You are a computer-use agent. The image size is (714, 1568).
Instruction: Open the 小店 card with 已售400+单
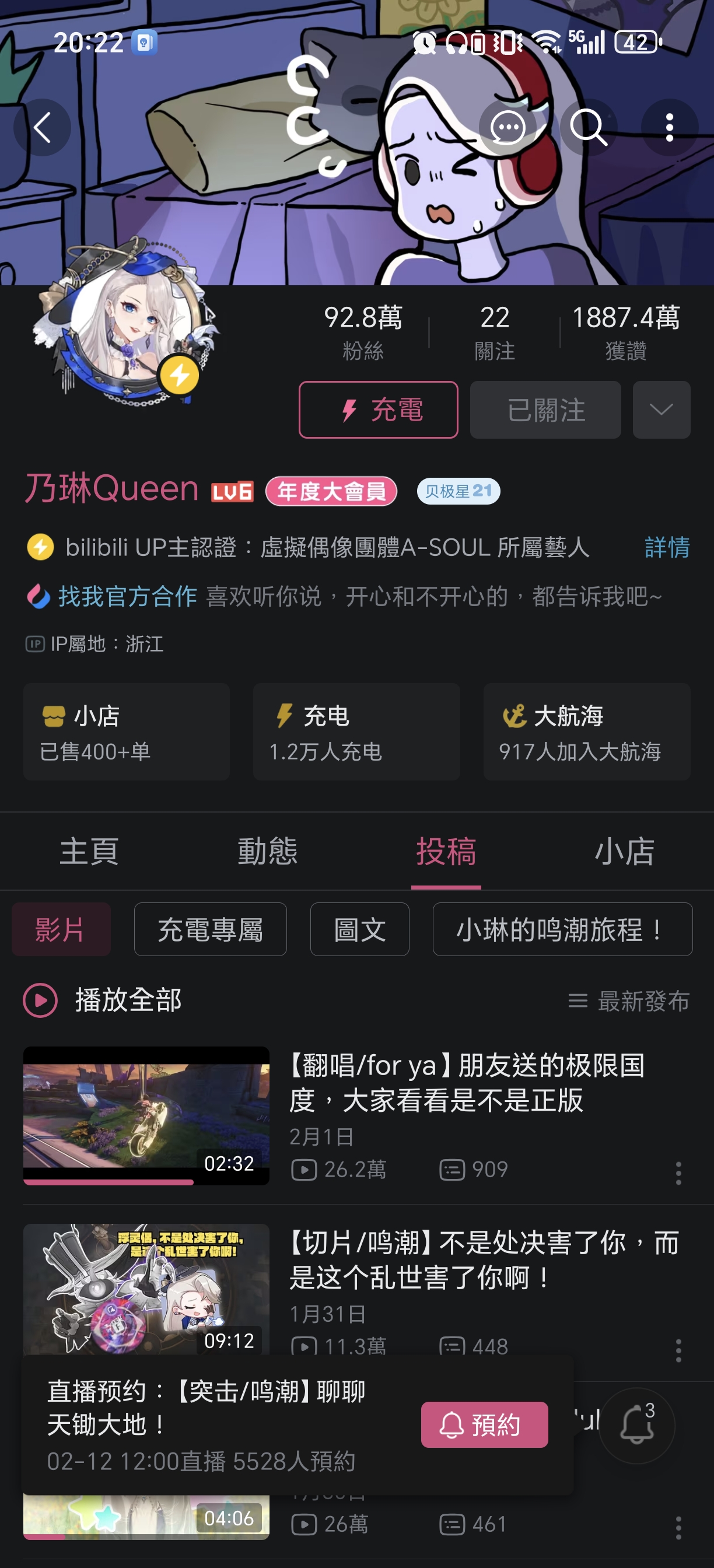pos(127,731)
